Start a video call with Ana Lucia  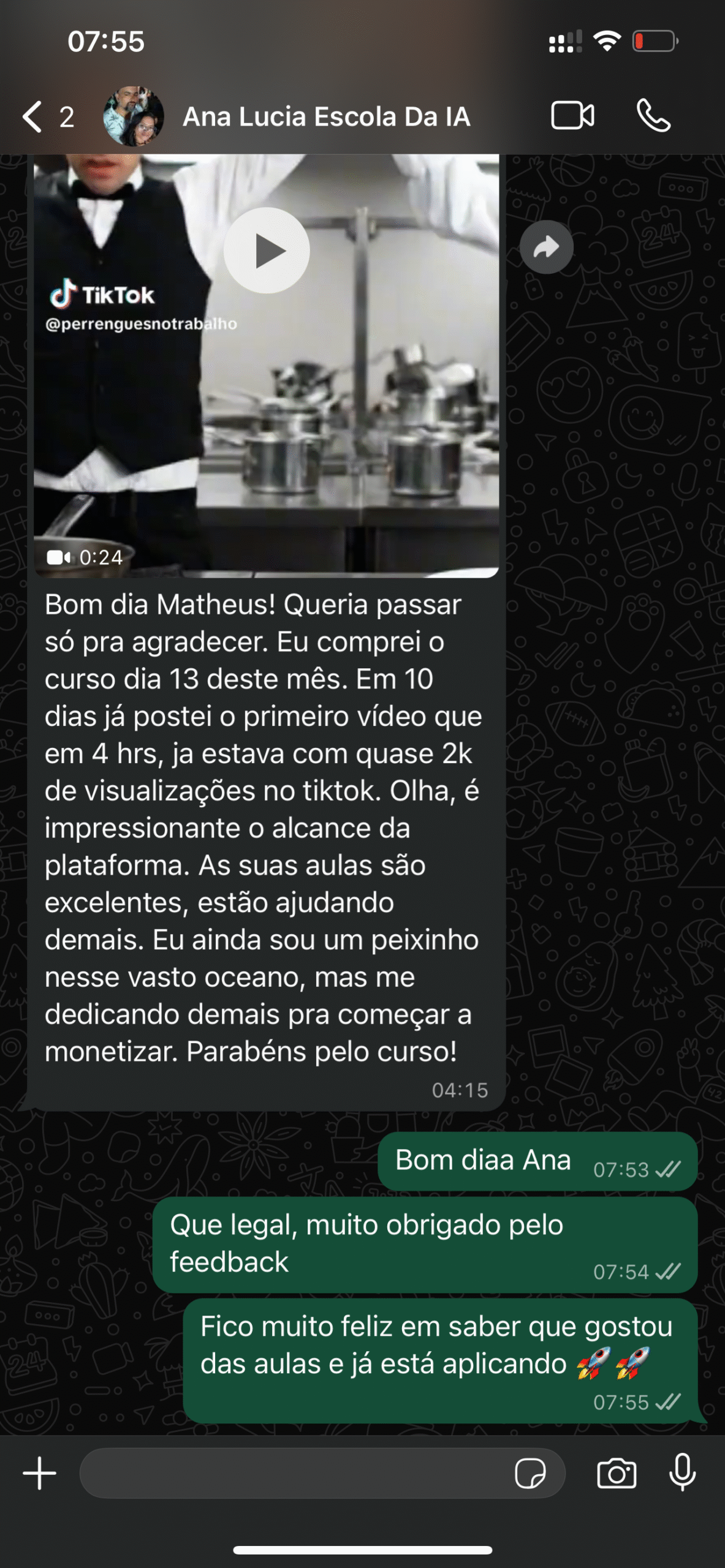[x=572, y=116]
